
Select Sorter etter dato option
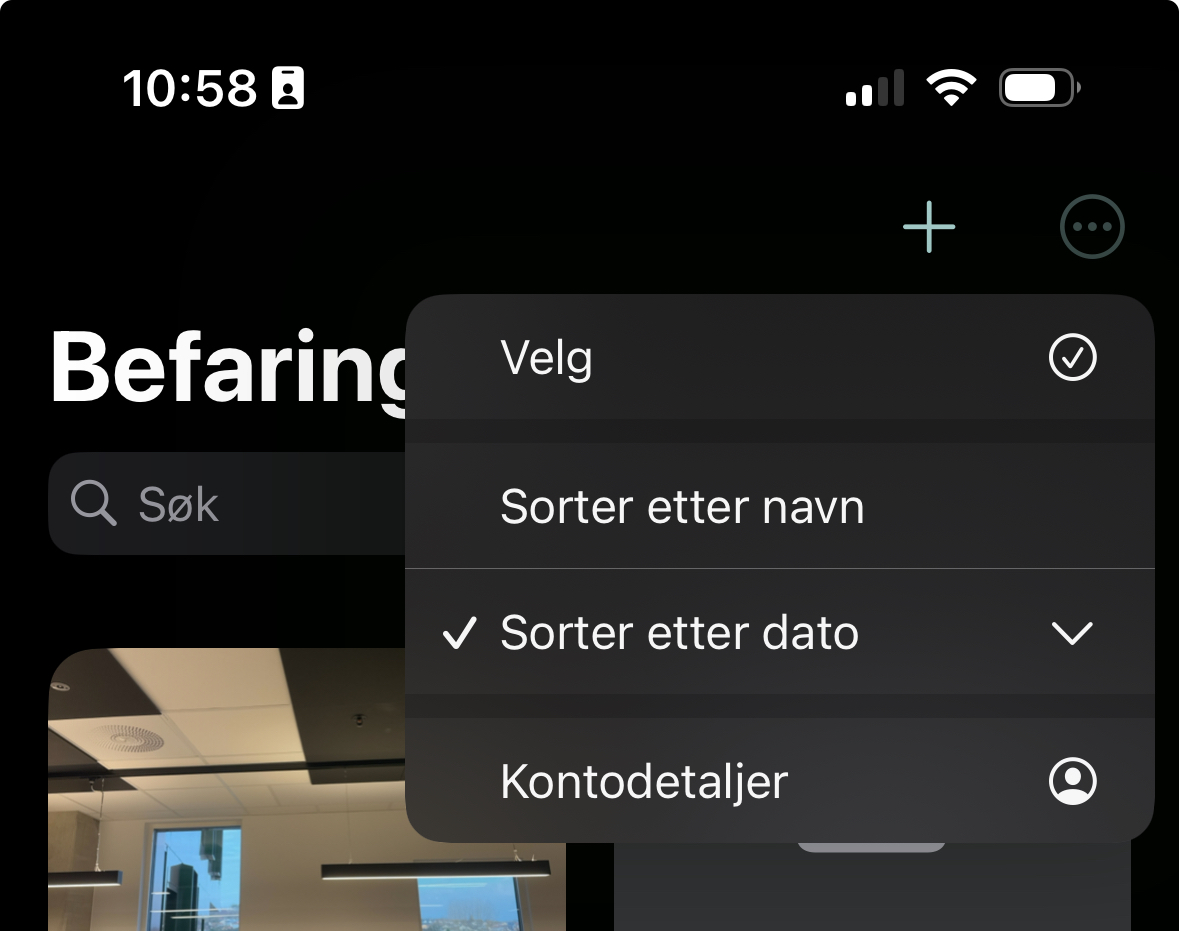779,633
